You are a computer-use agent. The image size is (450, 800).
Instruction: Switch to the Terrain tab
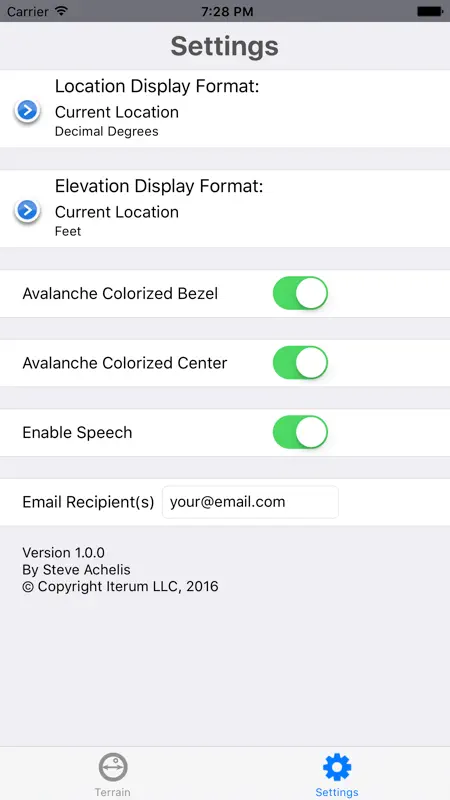pos(113,775)
